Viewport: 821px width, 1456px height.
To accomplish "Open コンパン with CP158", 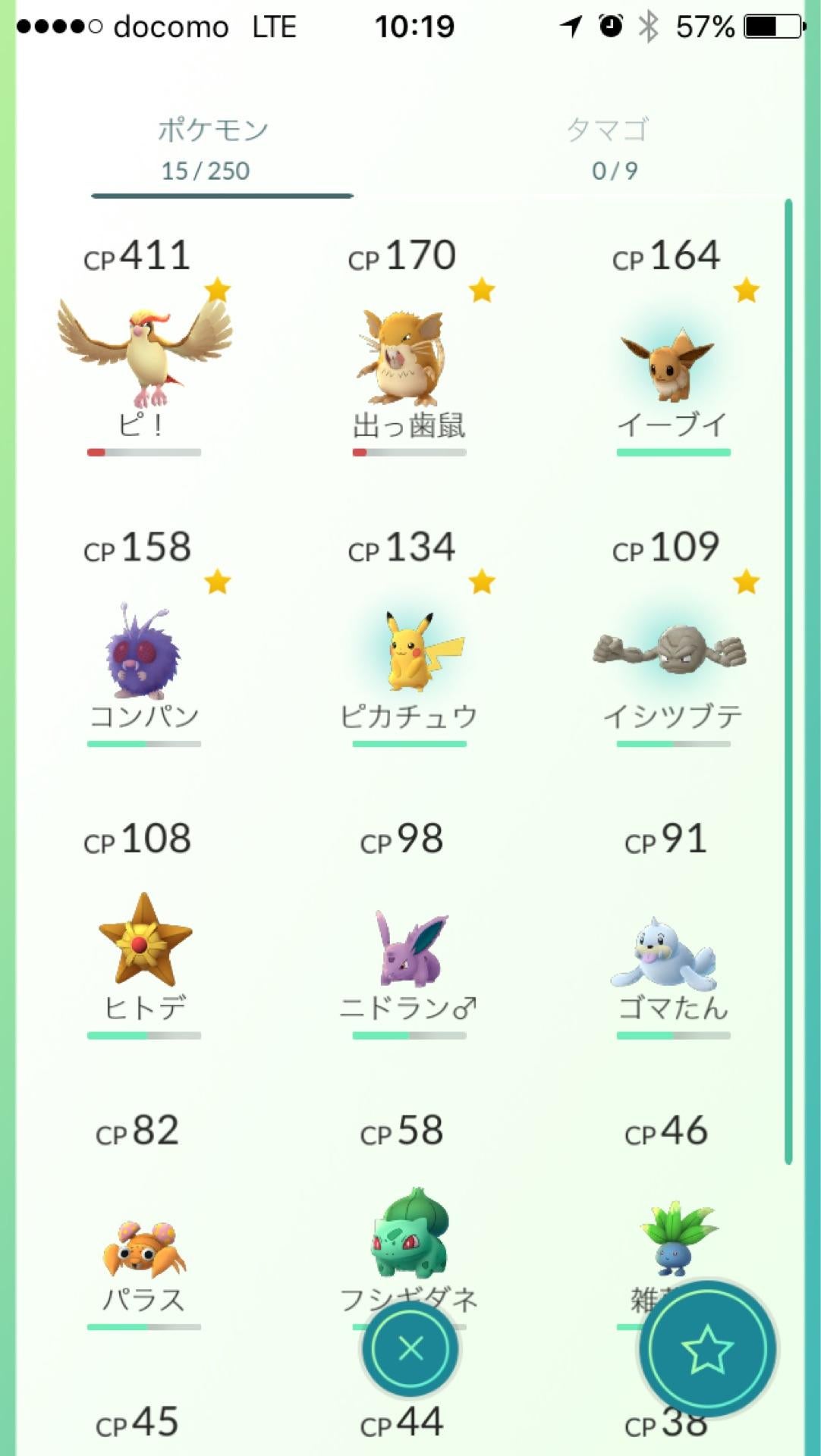I will coord(144,652).
